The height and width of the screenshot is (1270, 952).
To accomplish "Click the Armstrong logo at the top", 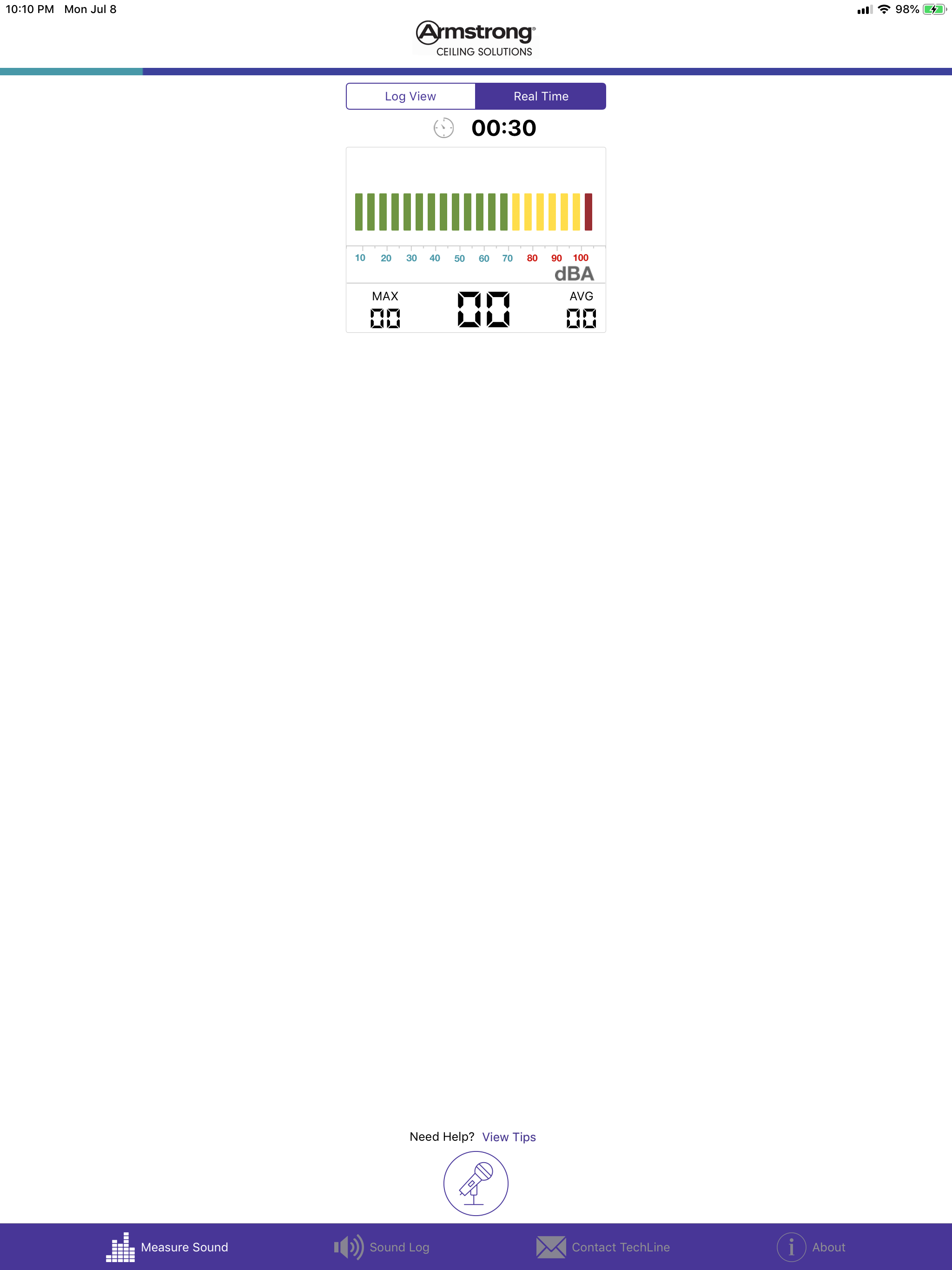I will (x=476, y=39).
